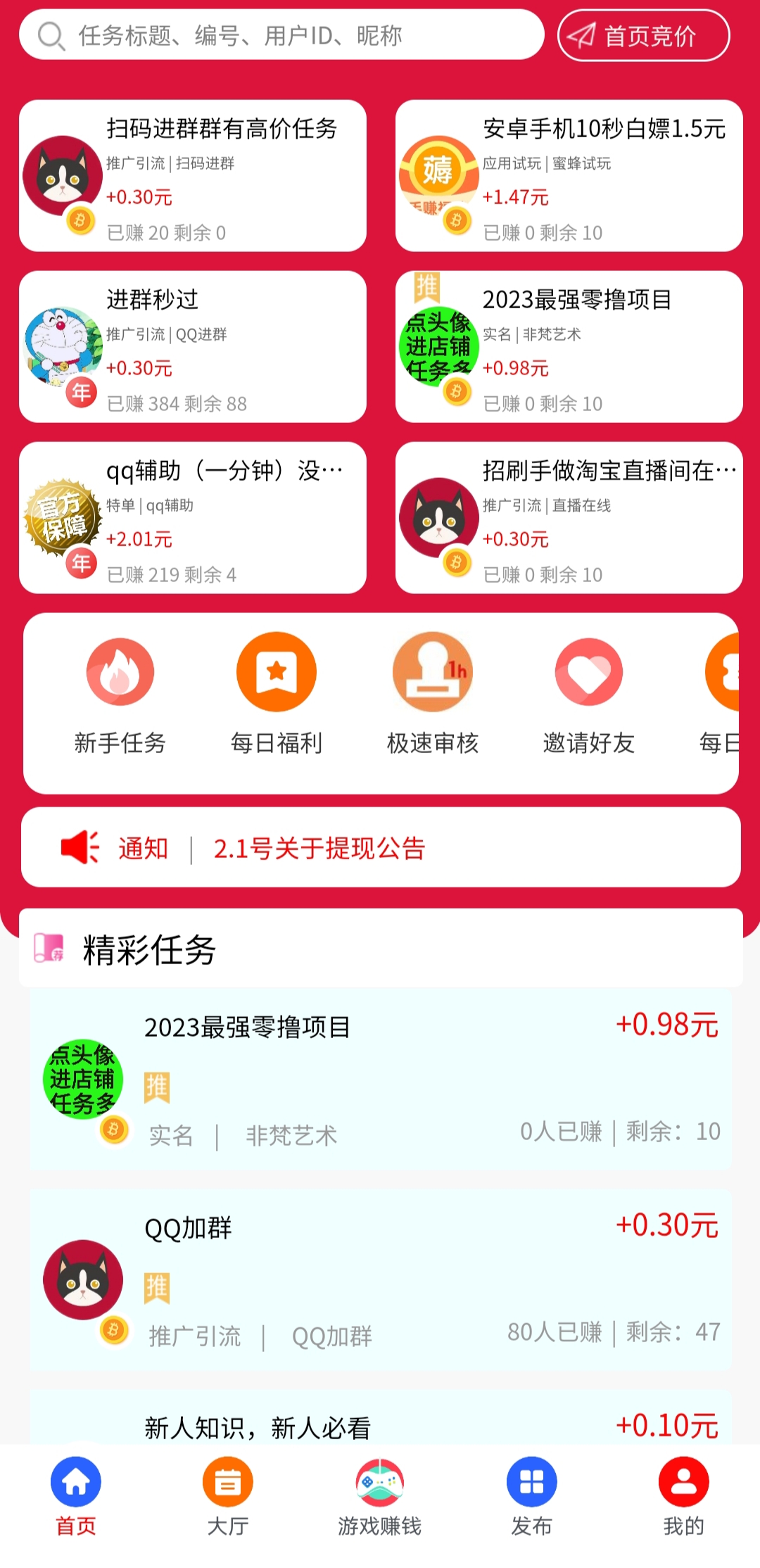This screenshot has width=760, height=1568.
Task: Open 每日福利 shortcut
Action: point(277,693)
